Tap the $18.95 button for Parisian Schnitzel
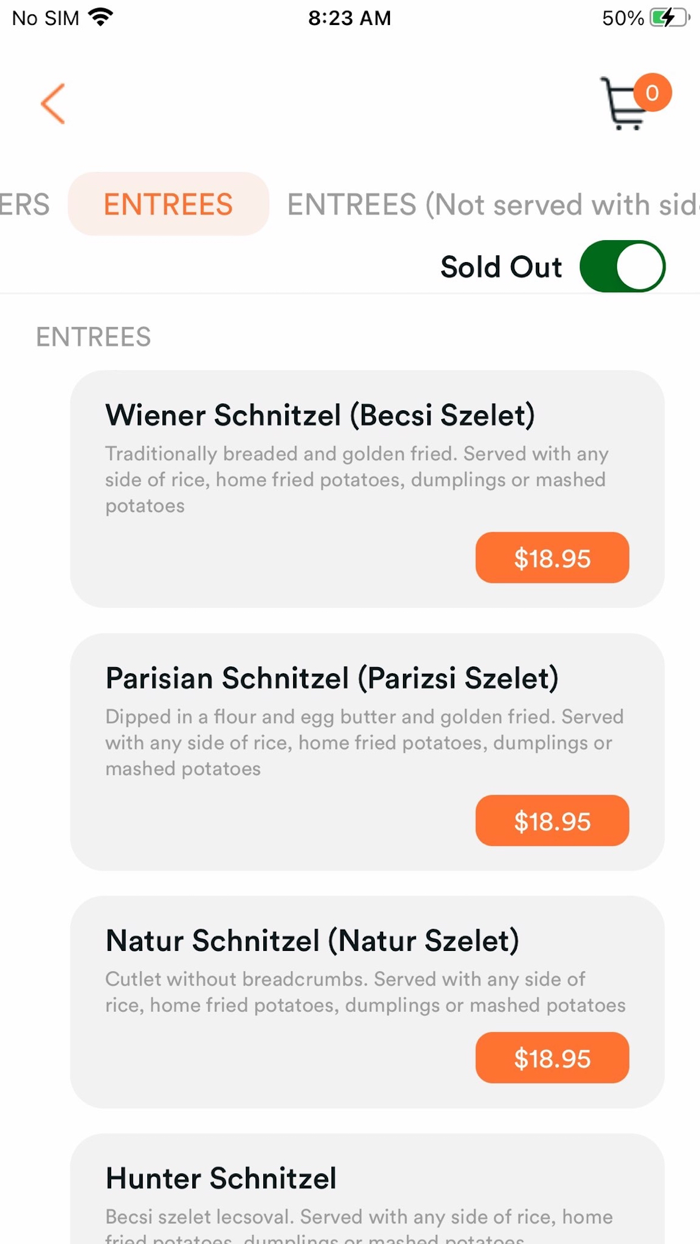 click(x=552, y=821)
